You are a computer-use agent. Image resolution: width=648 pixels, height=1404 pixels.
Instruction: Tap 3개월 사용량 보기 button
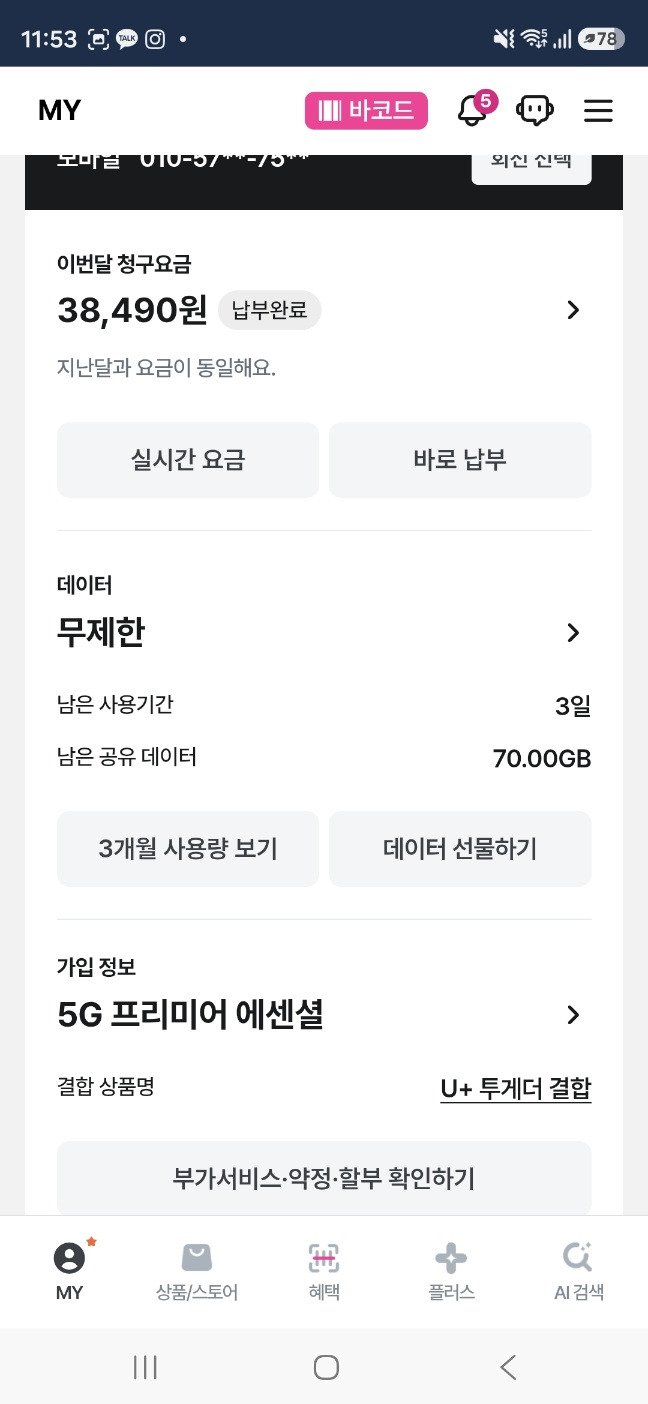pos(188,849)
